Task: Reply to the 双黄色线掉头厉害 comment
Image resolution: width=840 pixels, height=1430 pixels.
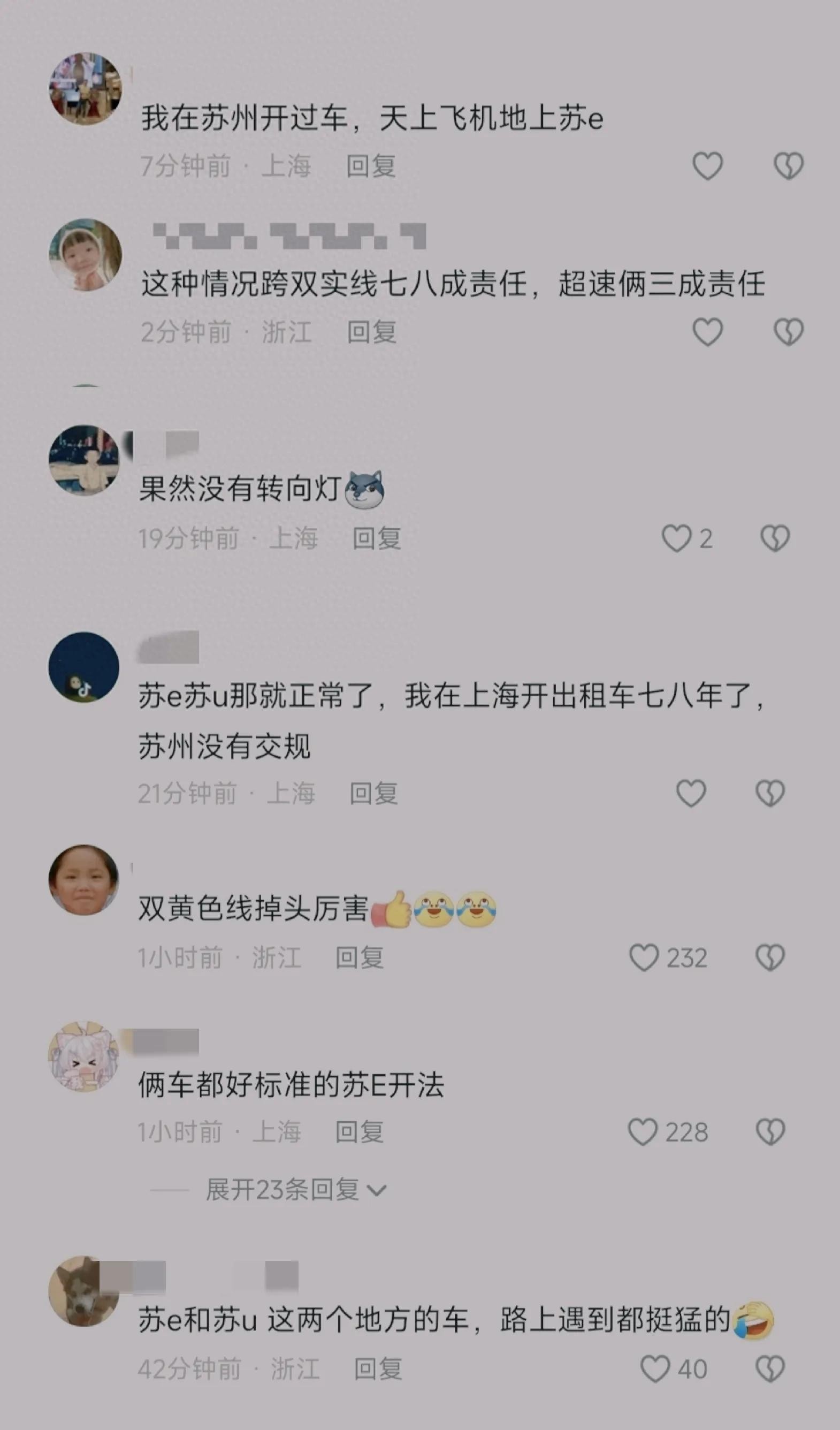Action: click(x=360, y=958)
